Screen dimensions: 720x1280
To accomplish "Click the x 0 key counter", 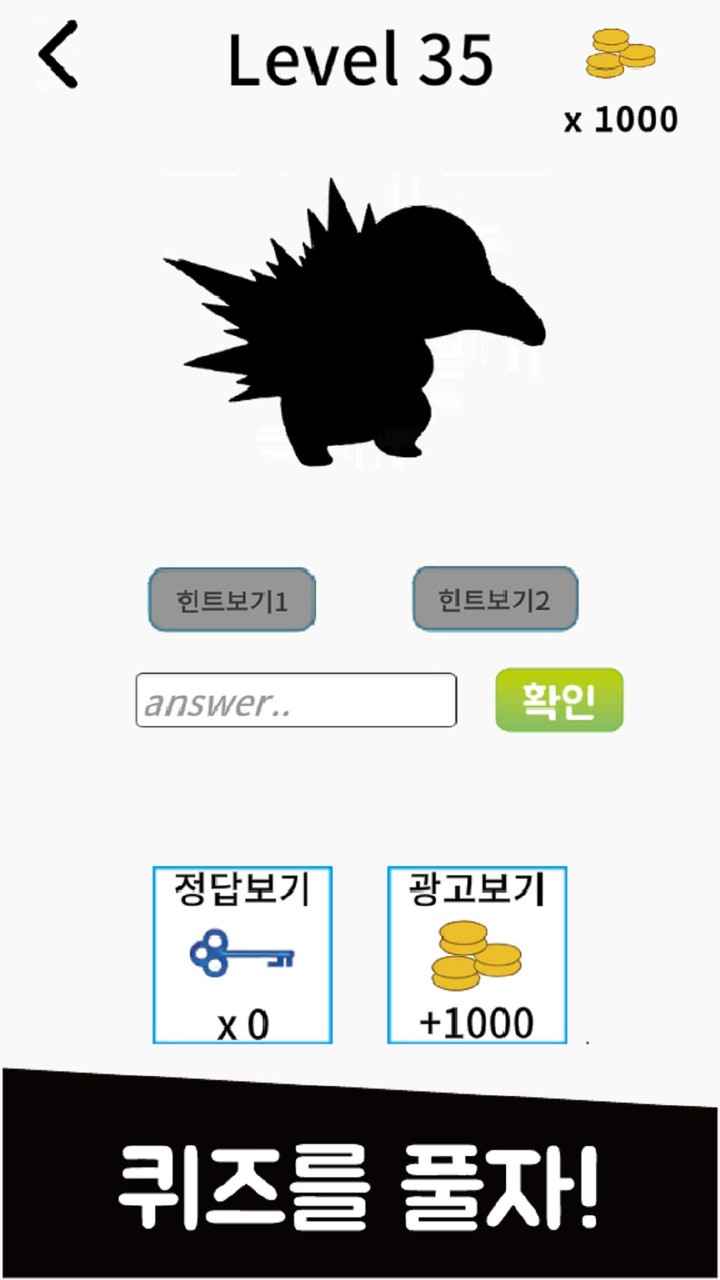I will pos(242,1022).
